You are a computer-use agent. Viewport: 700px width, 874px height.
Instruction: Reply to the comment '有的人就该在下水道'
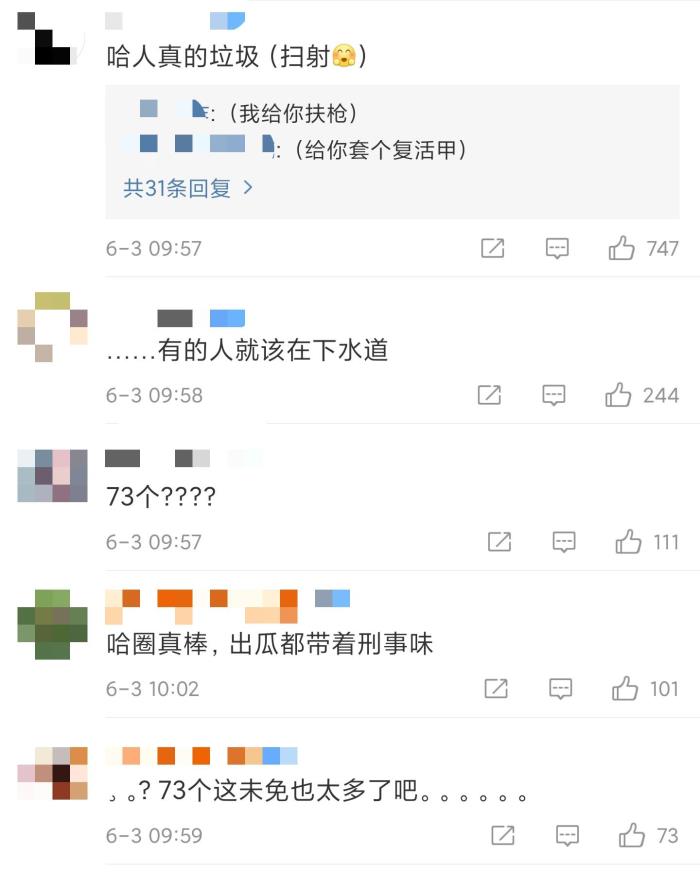point(554,395)
